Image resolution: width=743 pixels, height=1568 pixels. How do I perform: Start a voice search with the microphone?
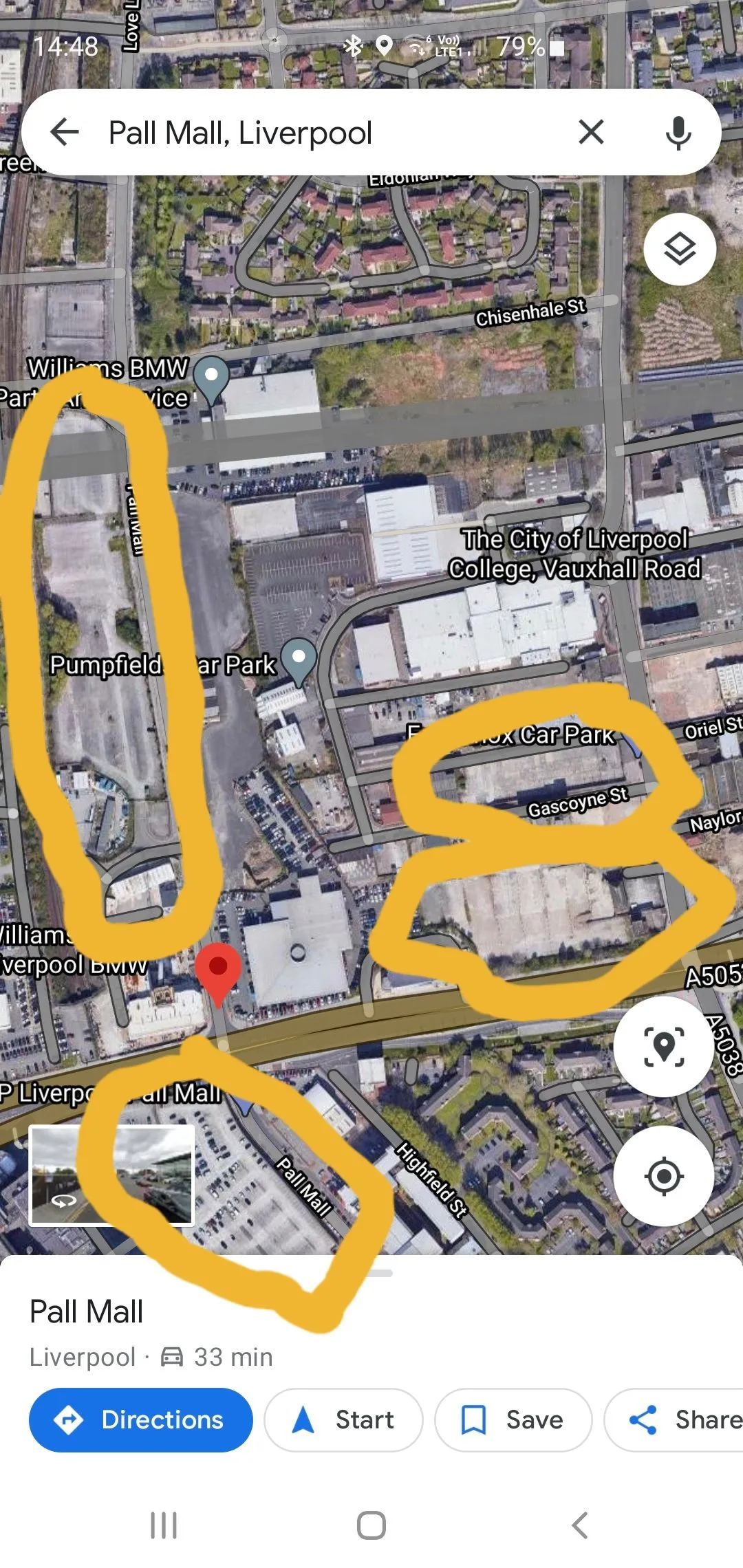coord(678,132)
